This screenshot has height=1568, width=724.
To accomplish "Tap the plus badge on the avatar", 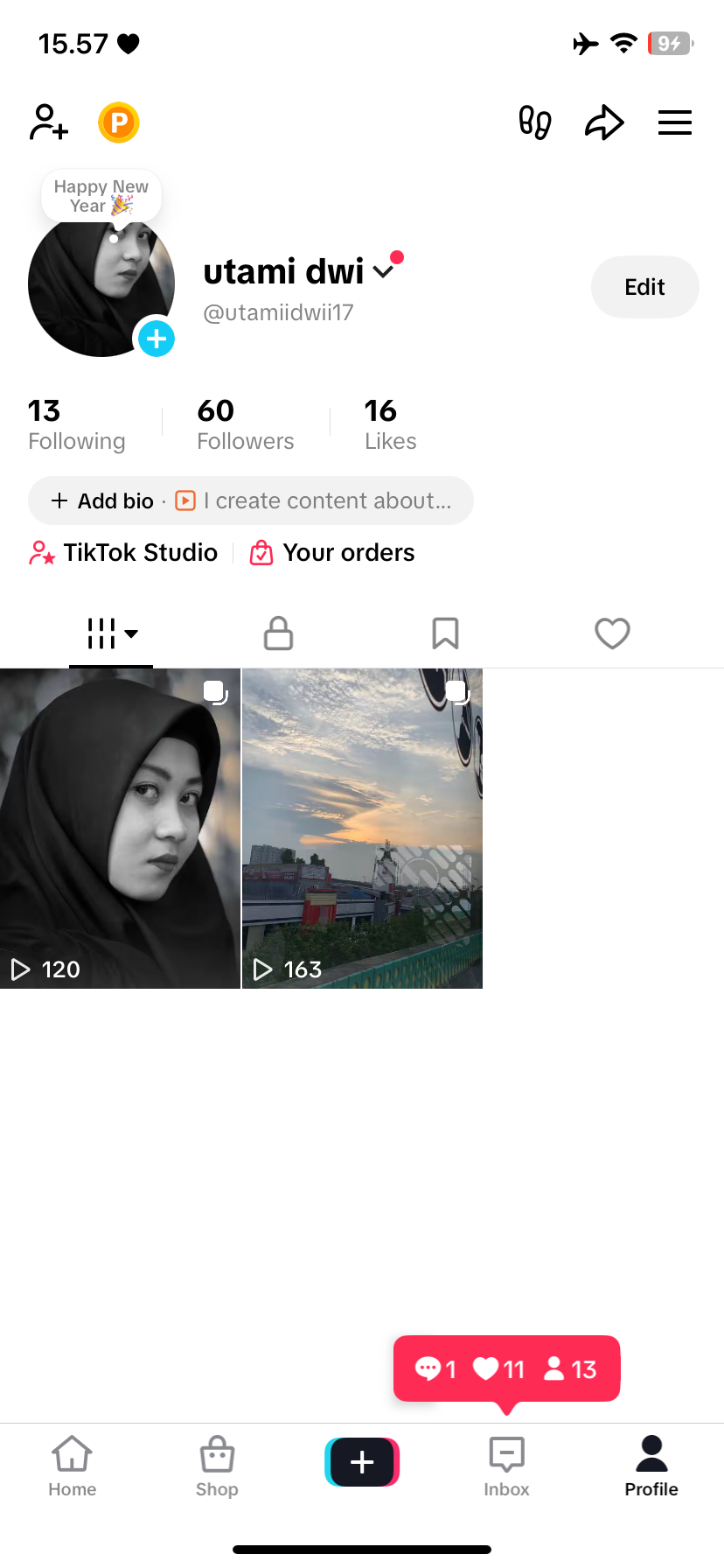I will tap(157, 339).
